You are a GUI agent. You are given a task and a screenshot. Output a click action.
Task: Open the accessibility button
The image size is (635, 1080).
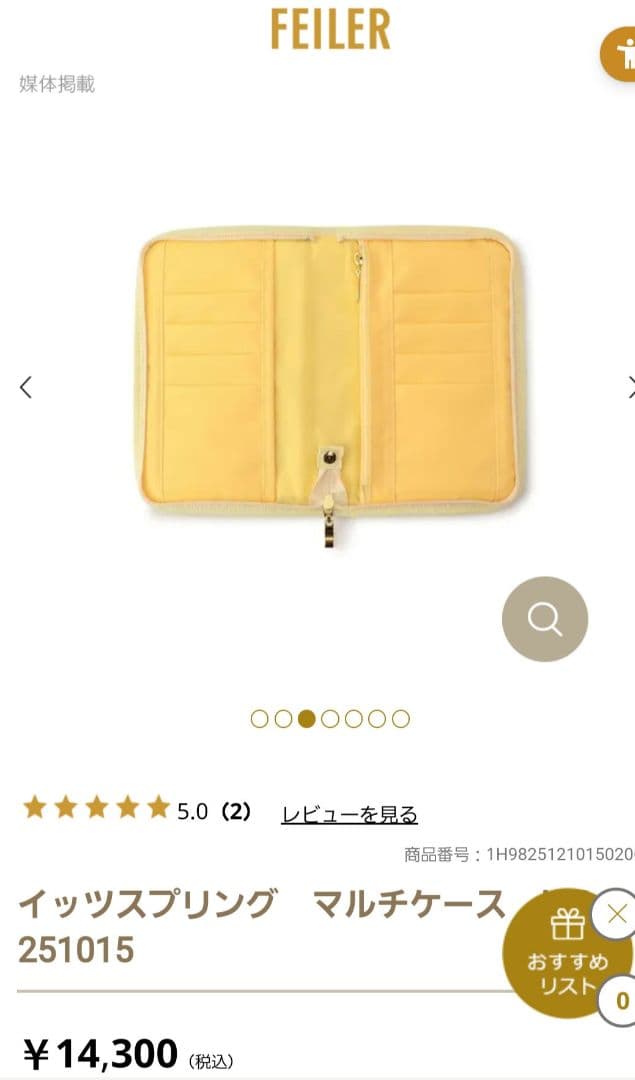point(622,52)
